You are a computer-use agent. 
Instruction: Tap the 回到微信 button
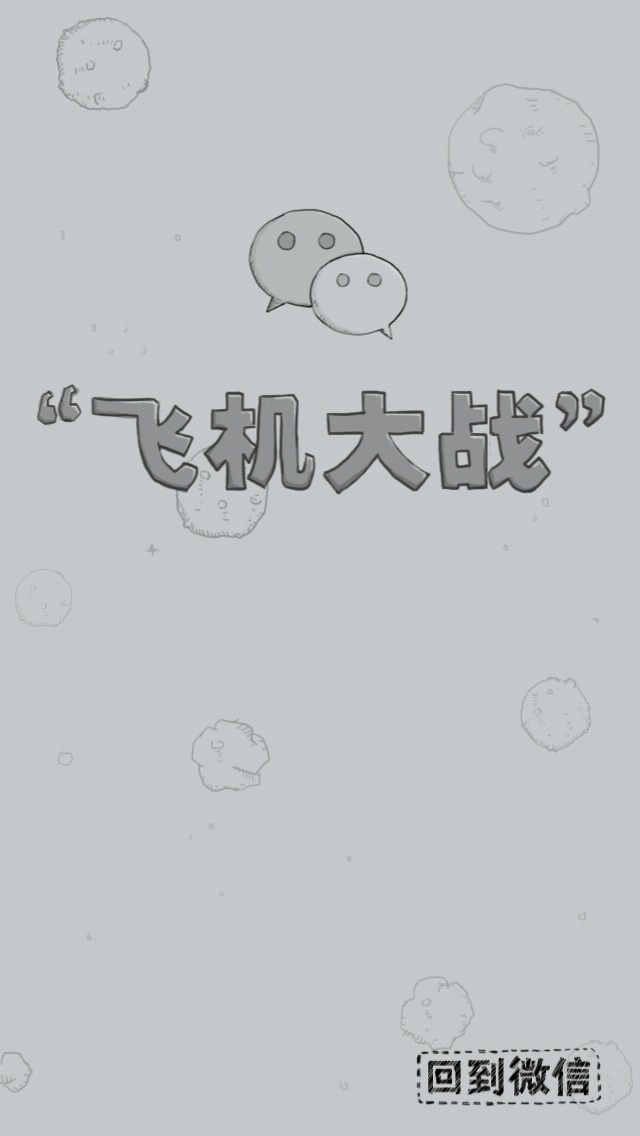(509, 1077)
